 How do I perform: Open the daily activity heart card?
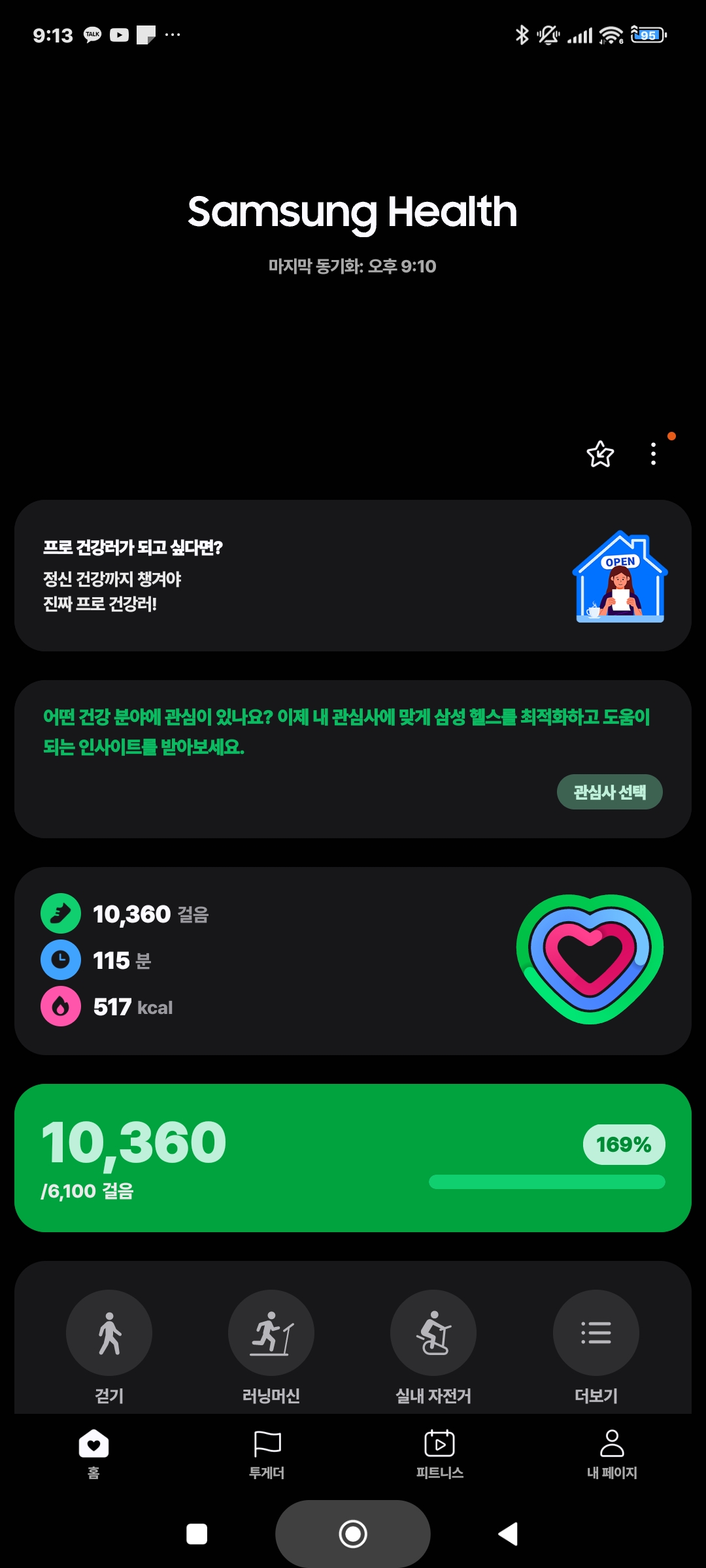point(353,960)
